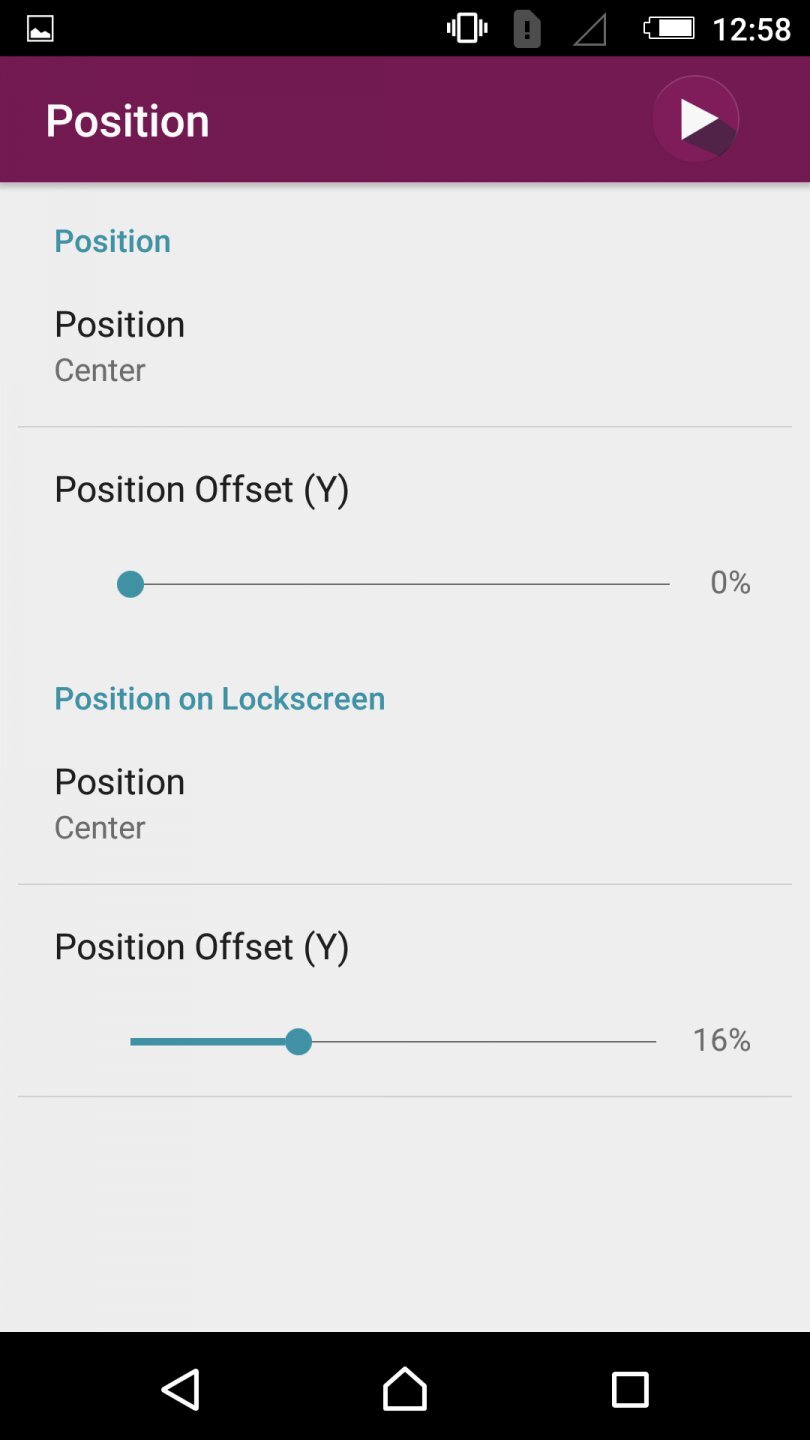Tap the recent apps square navigation button
Viewport: 810px width, 1440px height.
click(x=629, y=1388)
